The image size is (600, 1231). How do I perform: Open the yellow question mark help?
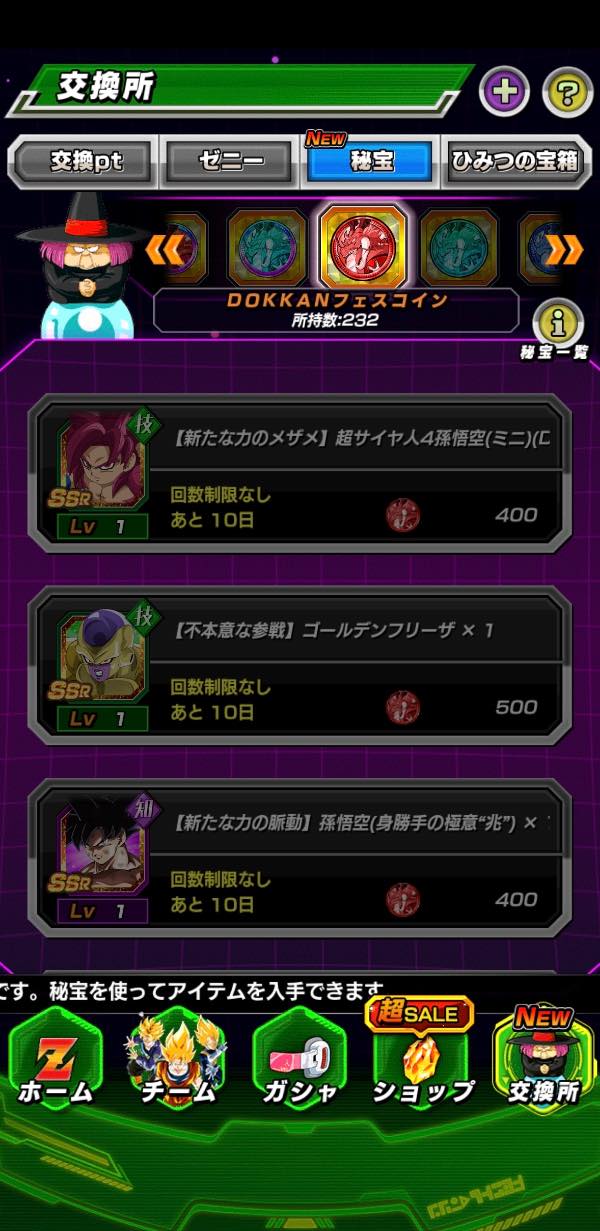pos(567,93)
